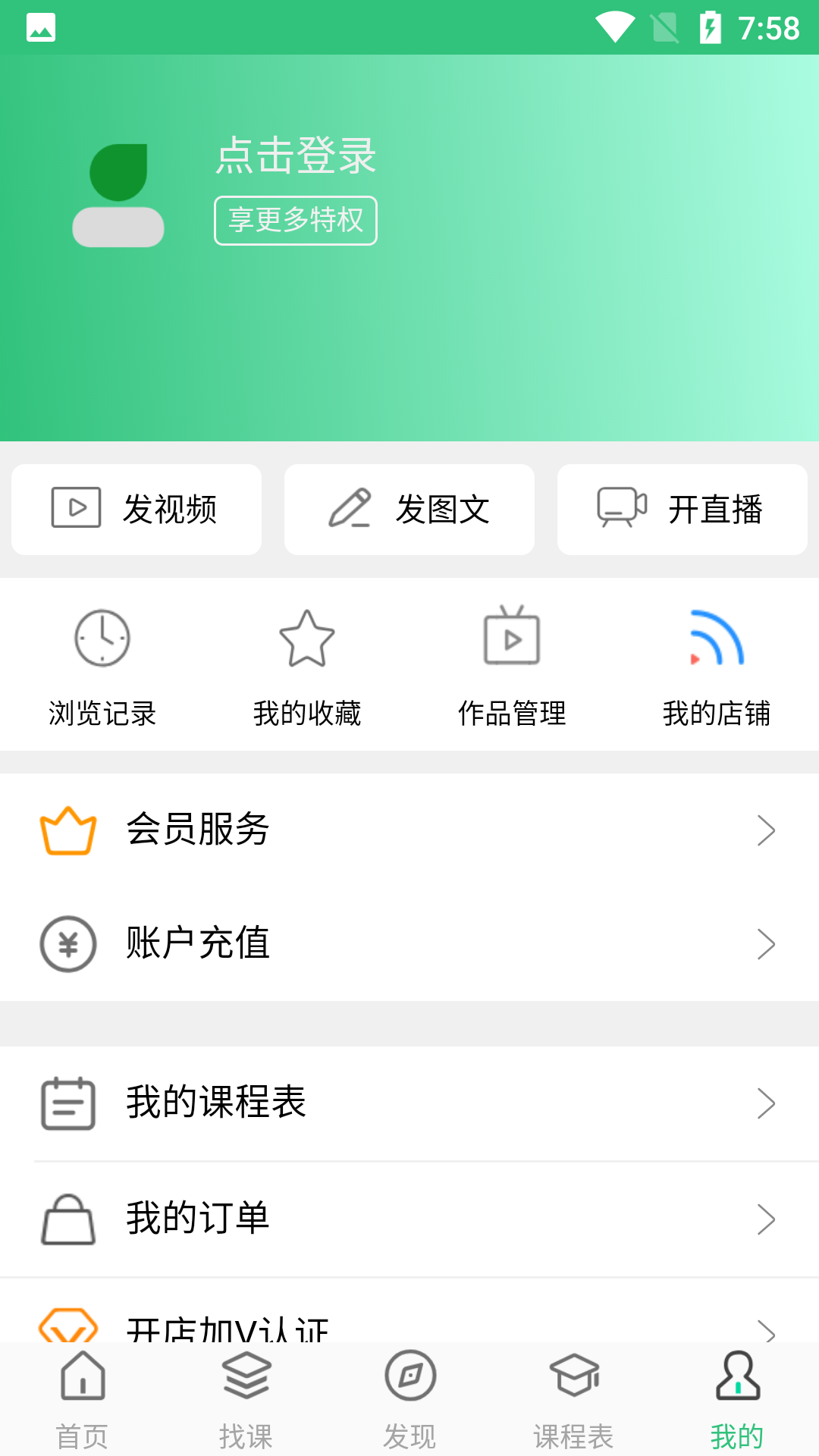The image size is (819, 1456).
Task: Expand the 我的课程表 row chevron
Action: [766, 1105]
